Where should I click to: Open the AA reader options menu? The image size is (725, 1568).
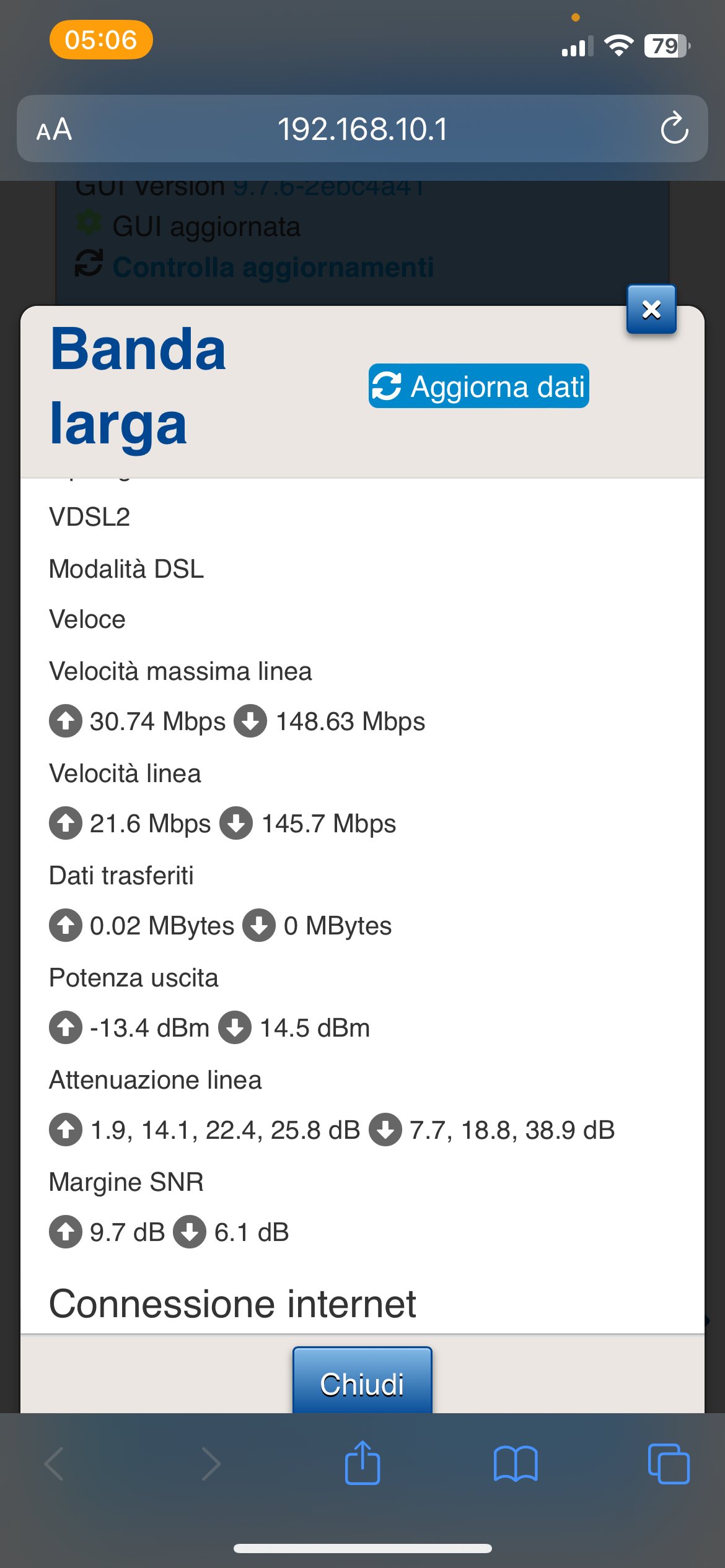click(54, 130)
